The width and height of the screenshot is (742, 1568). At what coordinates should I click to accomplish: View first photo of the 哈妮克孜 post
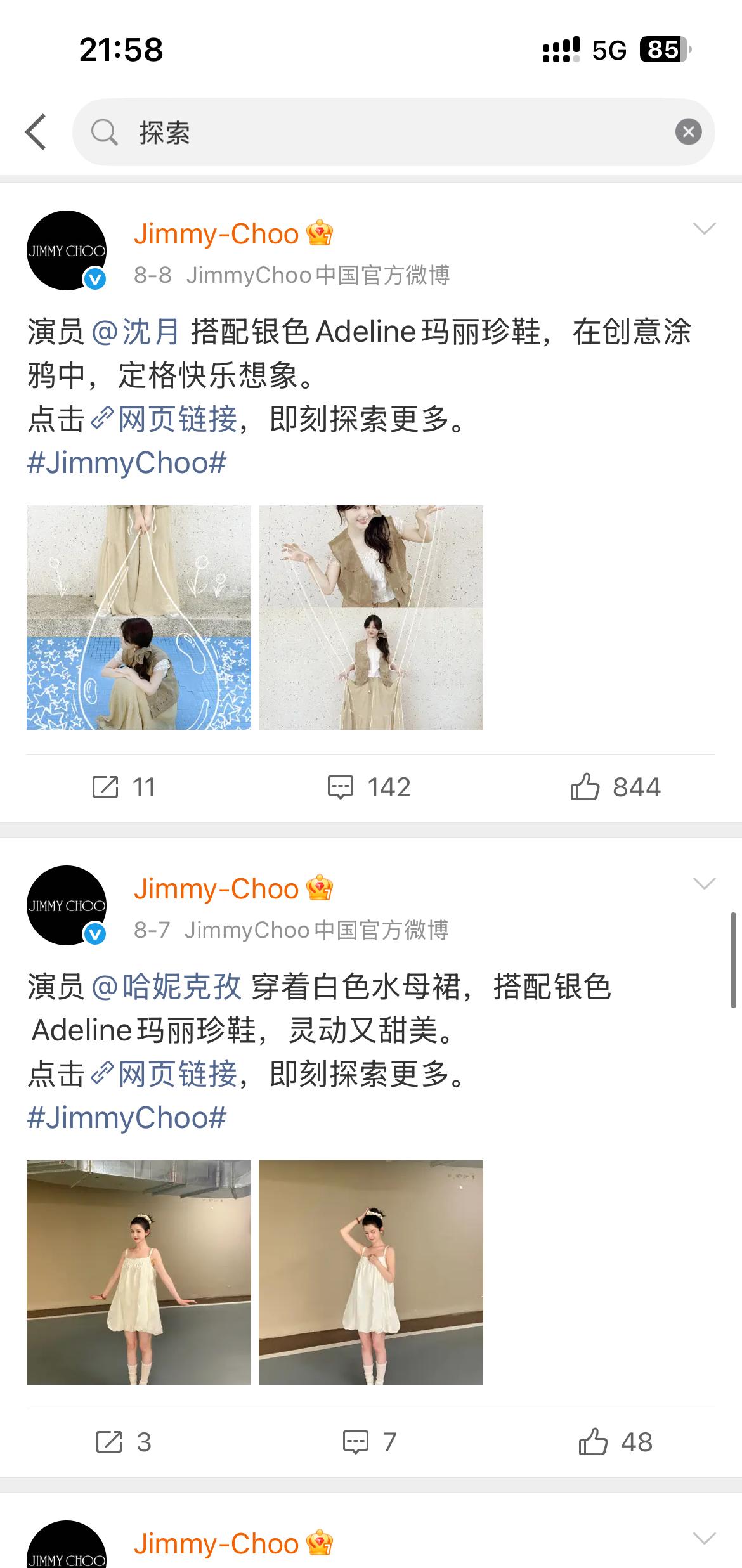click(139, 1272)
